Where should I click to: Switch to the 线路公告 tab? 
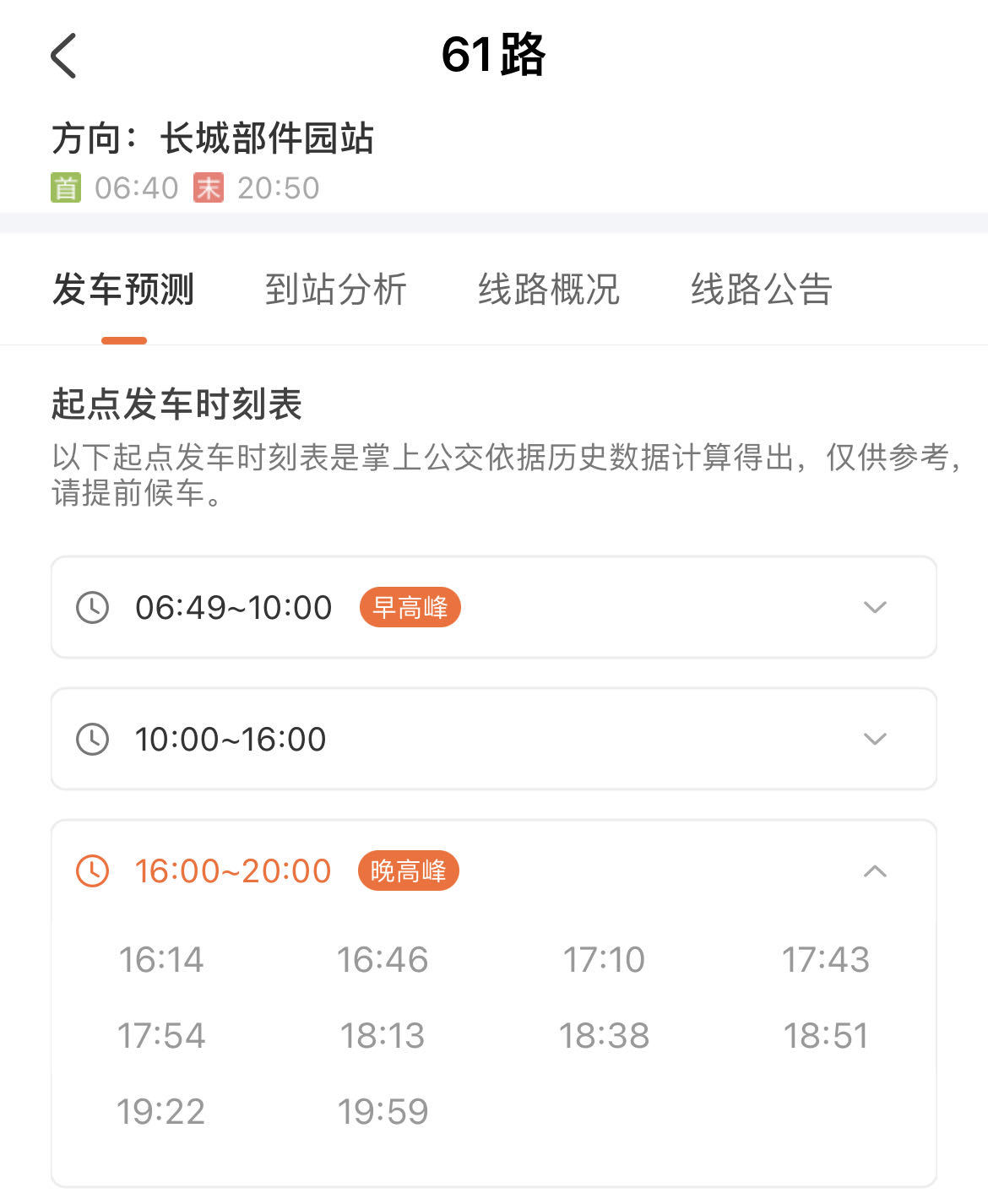[761, 290]
